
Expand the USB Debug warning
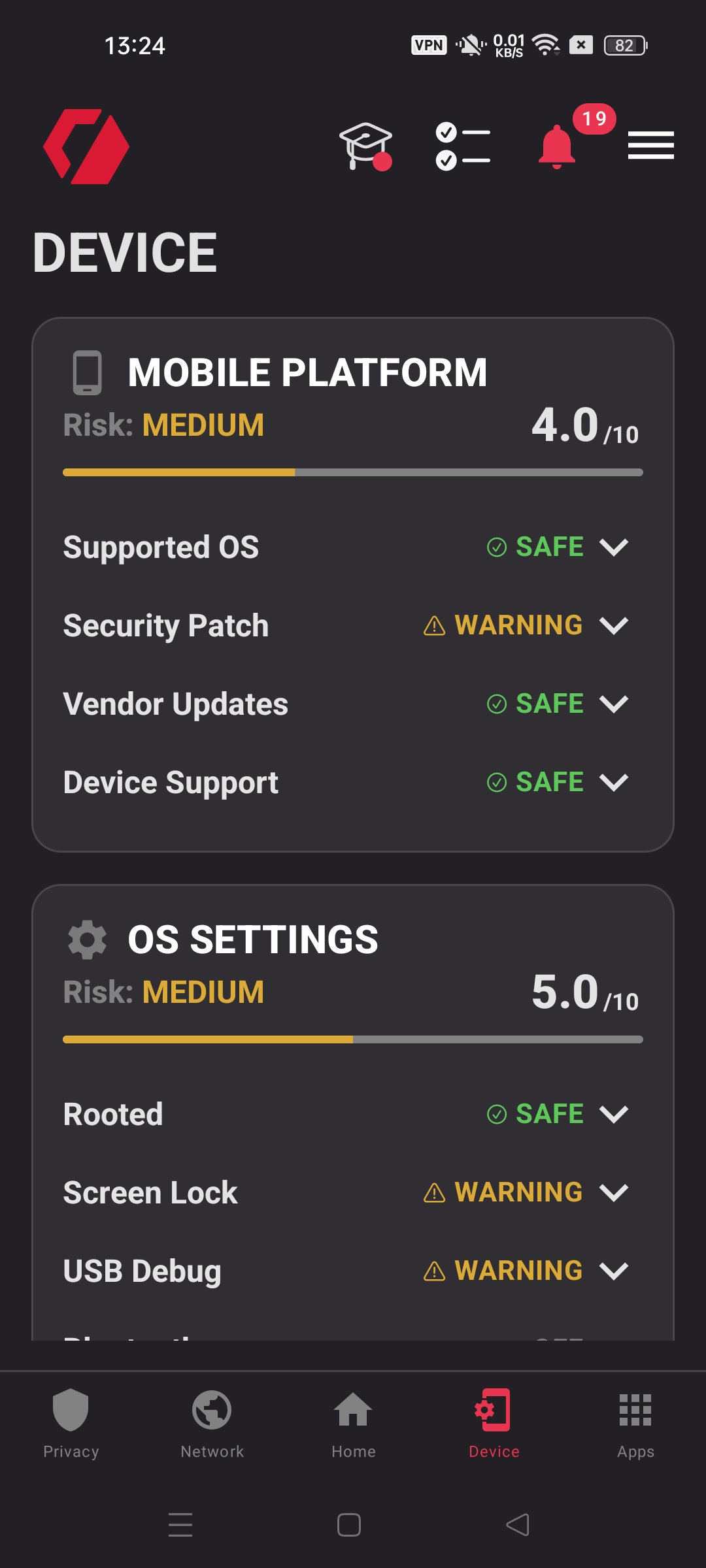tap(613, 1271)
